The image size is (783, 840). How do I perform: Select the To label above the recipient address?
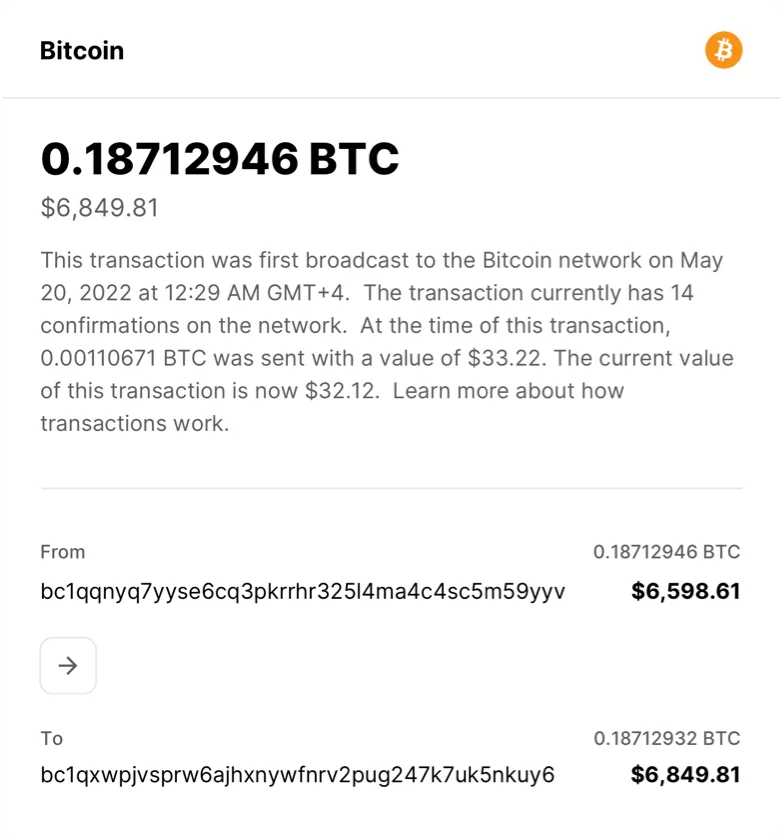(x=53, y=738)
